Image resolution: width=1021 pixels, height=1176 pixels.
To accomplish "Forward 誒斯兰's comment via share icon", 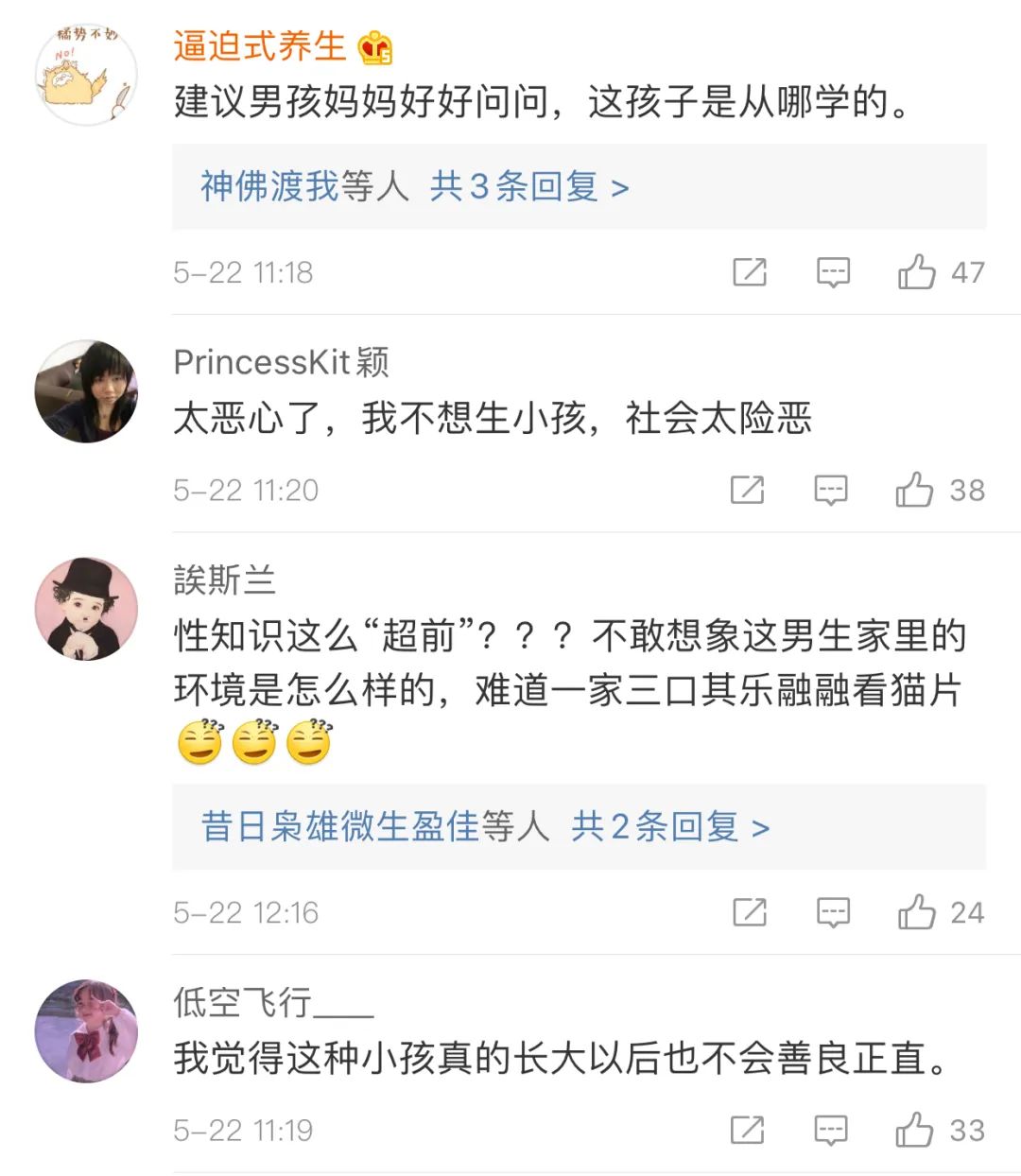I will [750, 912].
